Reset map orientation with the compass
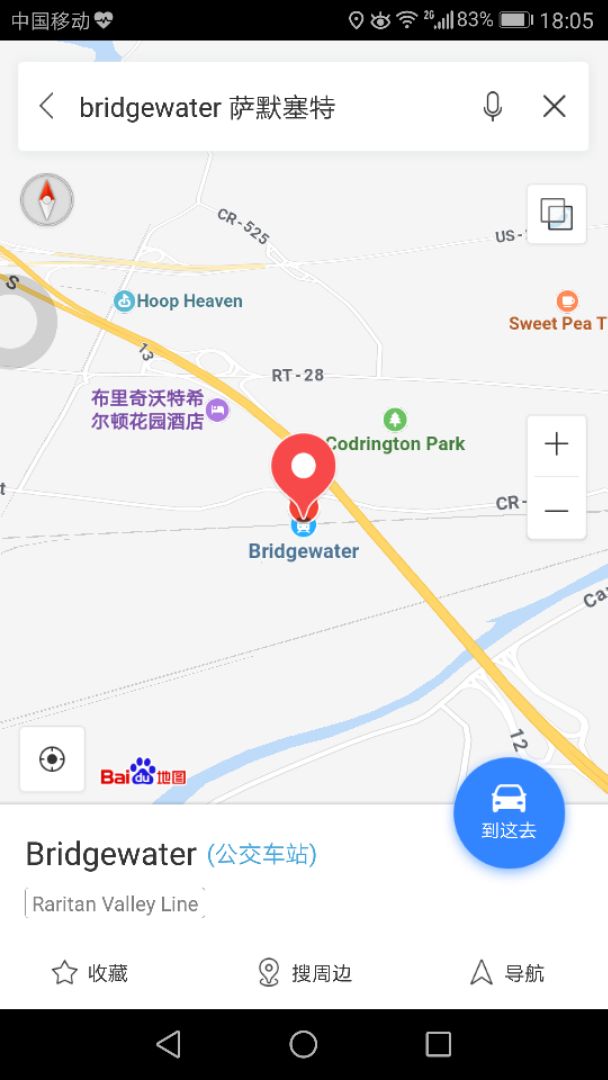This screenshot has height=1080, width=608. (47, 200)
